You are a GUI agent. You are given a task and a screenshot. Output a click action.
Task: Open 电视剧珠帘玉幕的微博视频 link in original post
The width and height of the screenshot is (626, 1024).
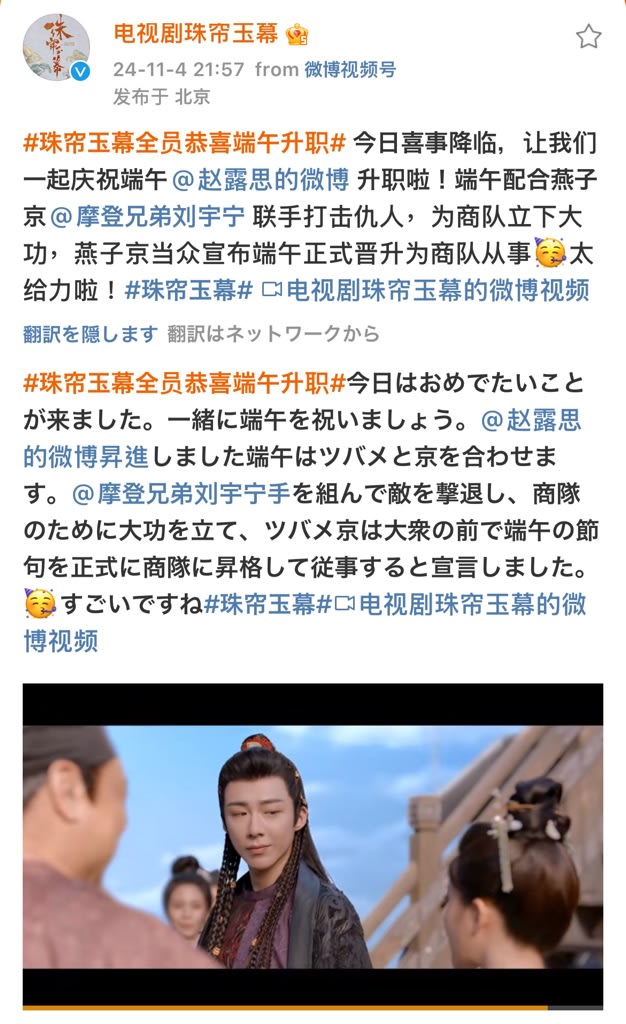pos(425,290)
